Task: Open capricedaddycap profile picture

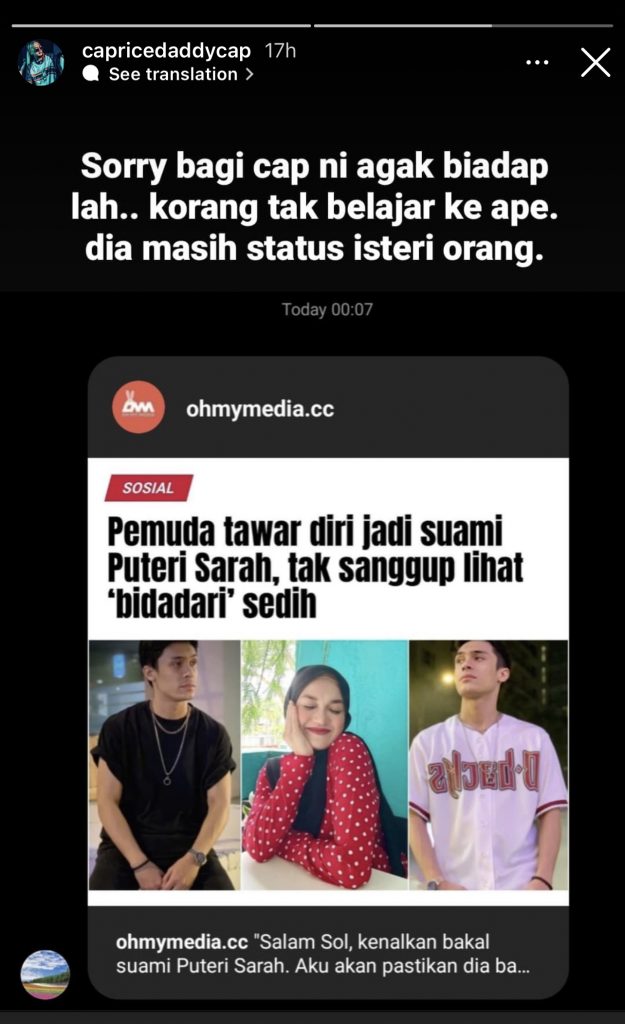Action: 41,62
